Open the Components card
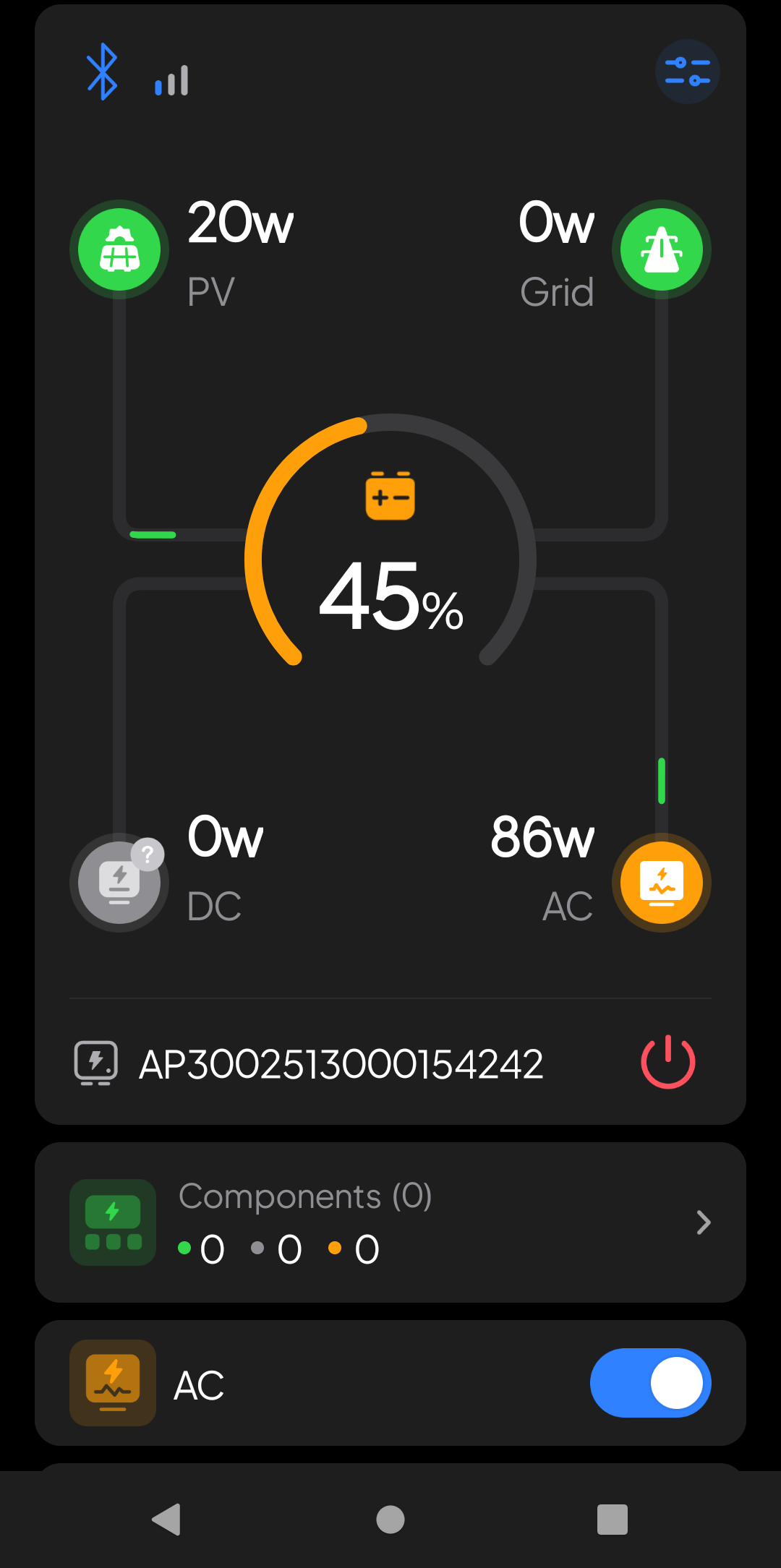 click(x=390, y=1222)
